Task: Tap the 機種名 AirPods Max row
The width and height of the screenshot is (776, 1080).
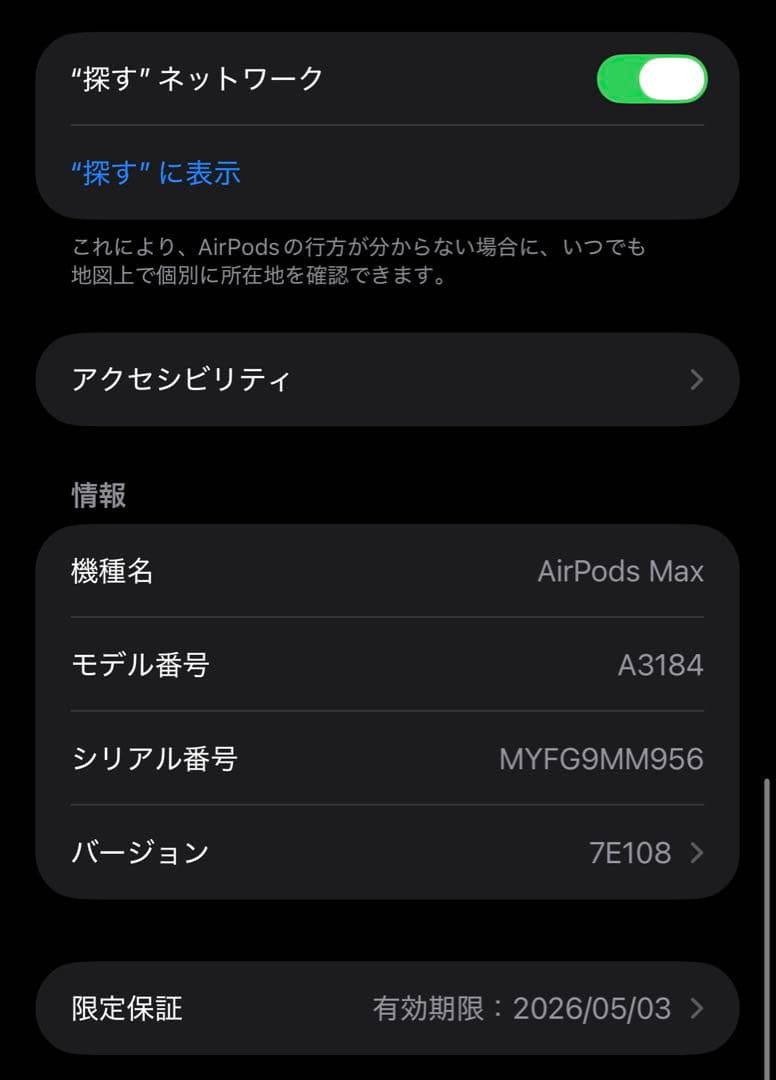Action: click(x=388, y=570)
